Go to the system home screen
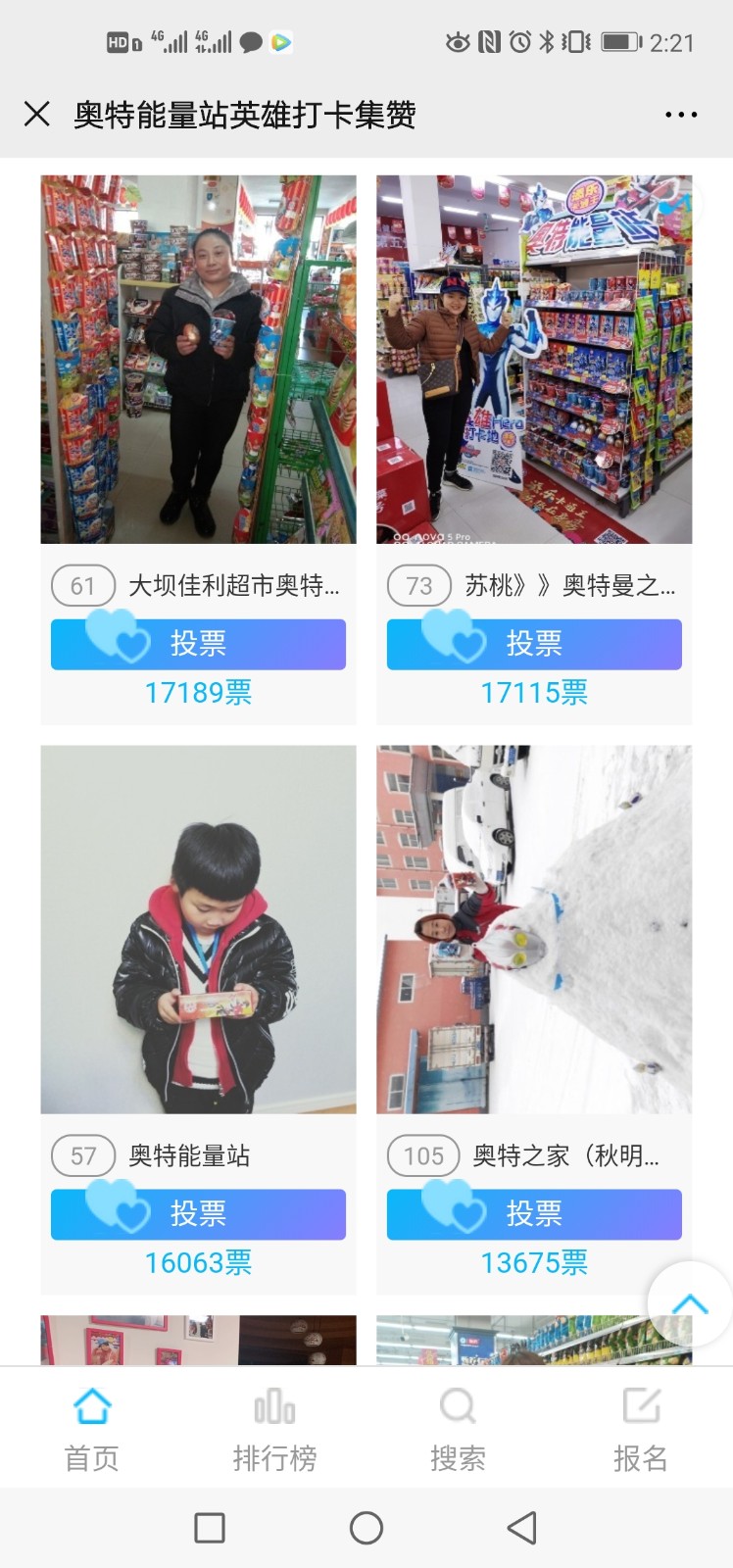 click(366, 1528)
